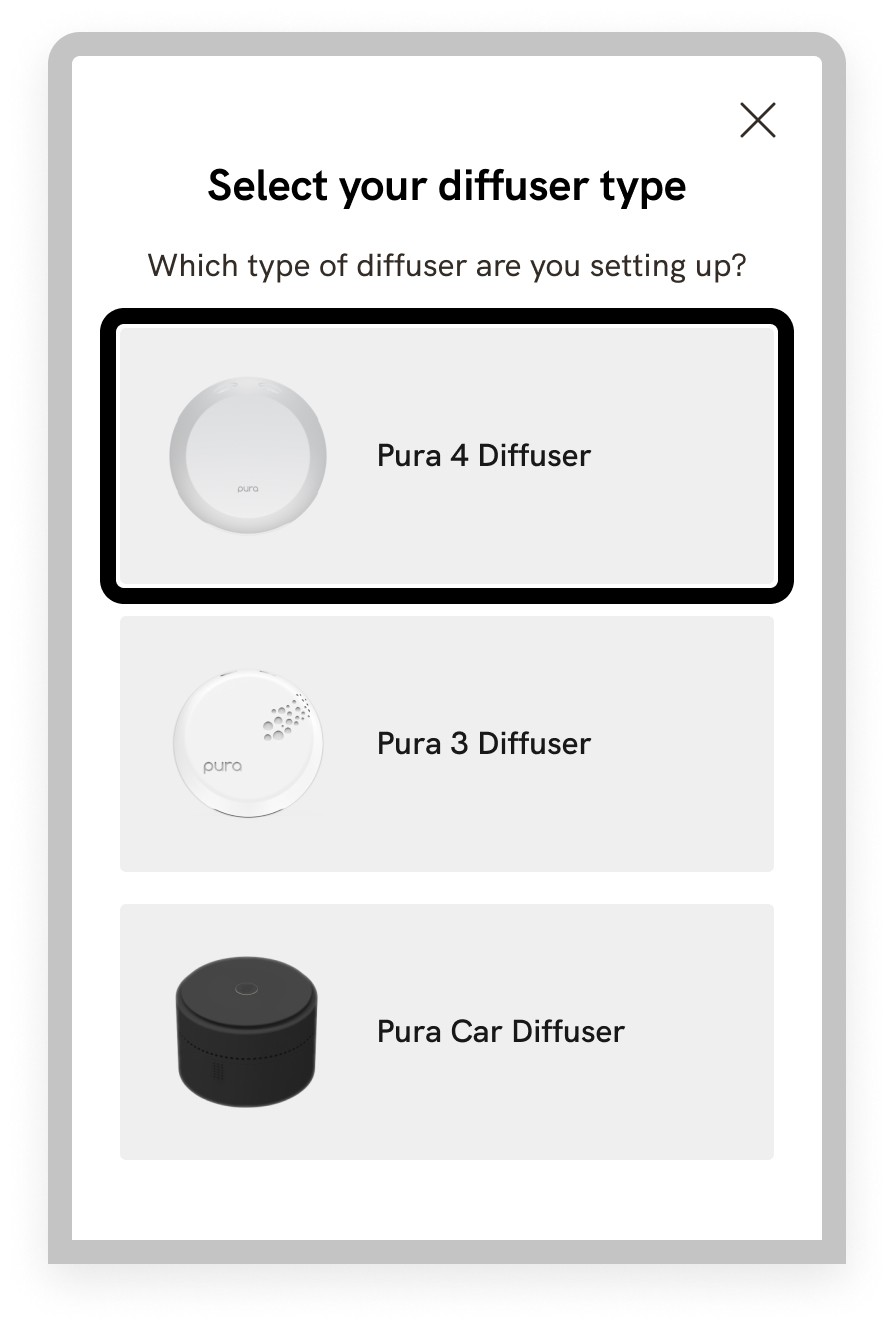Dismiss the diffuser selection dialog
This screenshot has width=894, height=1328.
click(757, 120)
